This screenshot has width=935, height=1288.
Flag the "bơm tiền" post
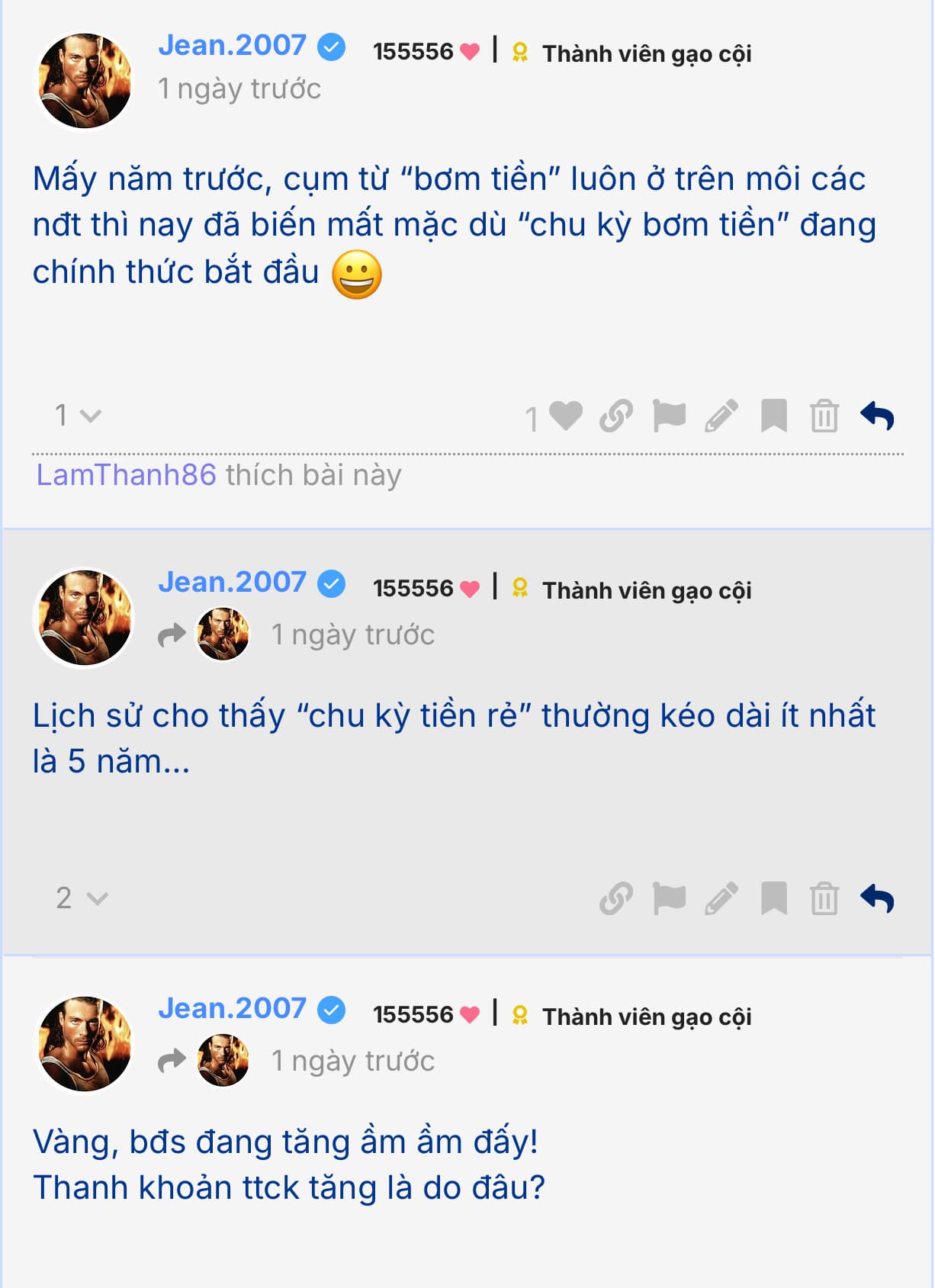pyautogui.click(x=669, y=416)
